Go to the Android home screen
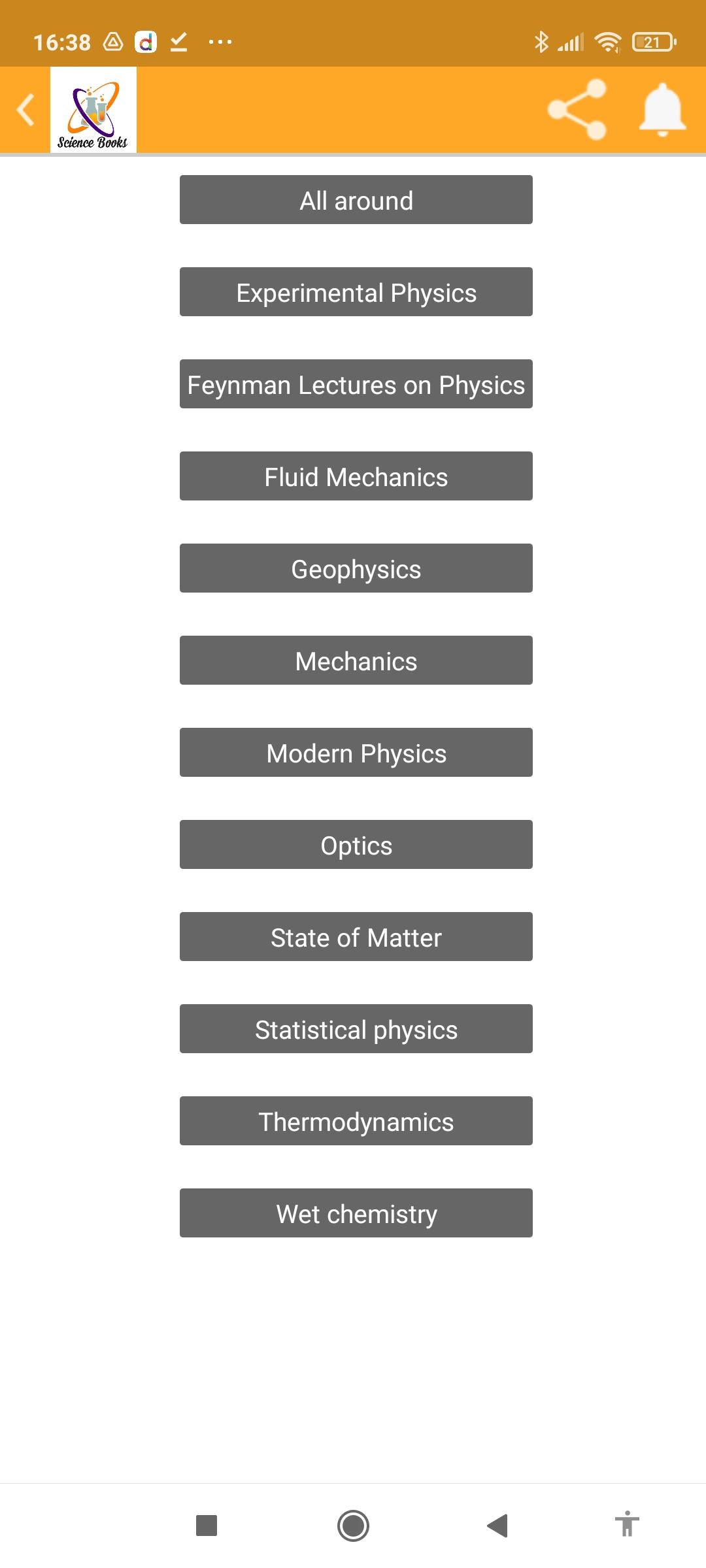 point(353,1526)
